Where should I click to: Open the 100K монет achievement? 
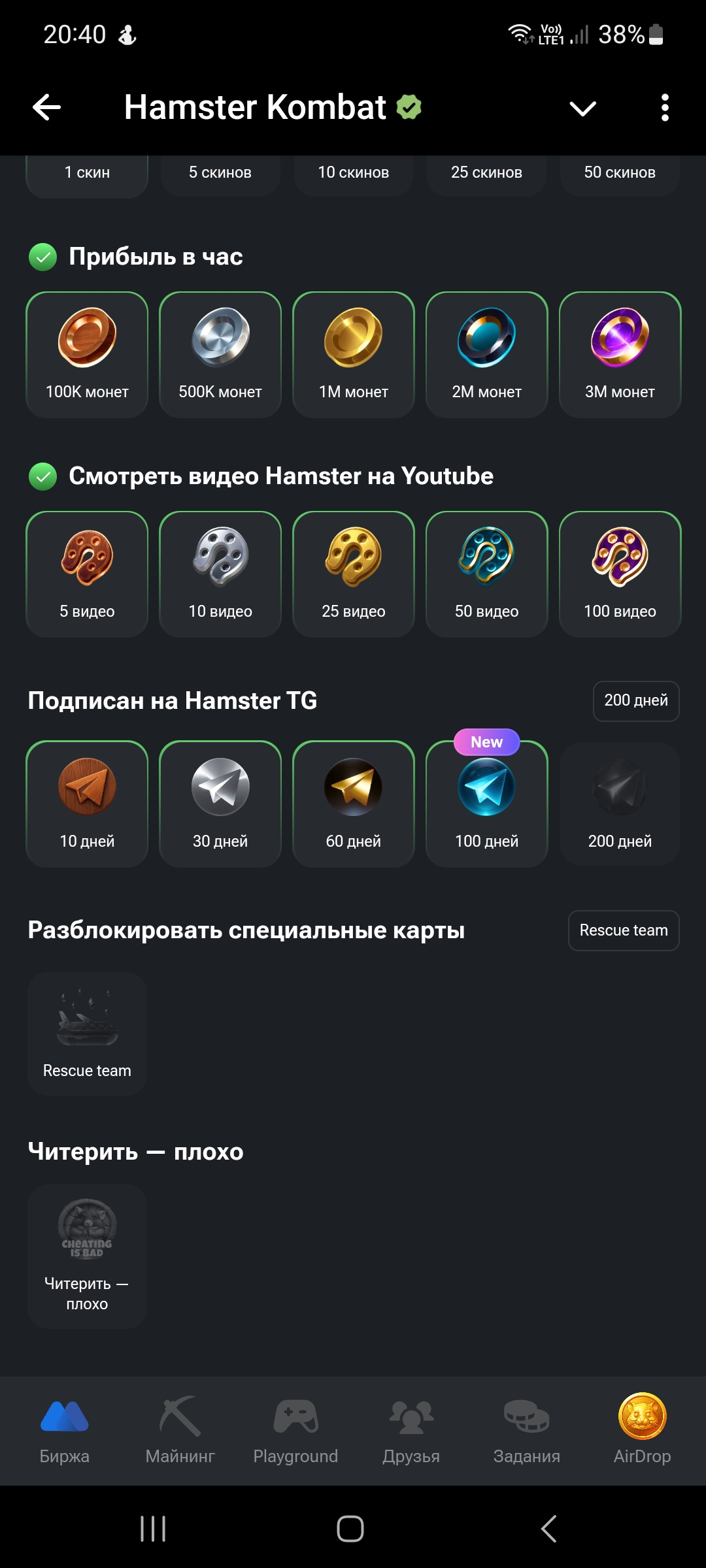[x=87, y=355]
